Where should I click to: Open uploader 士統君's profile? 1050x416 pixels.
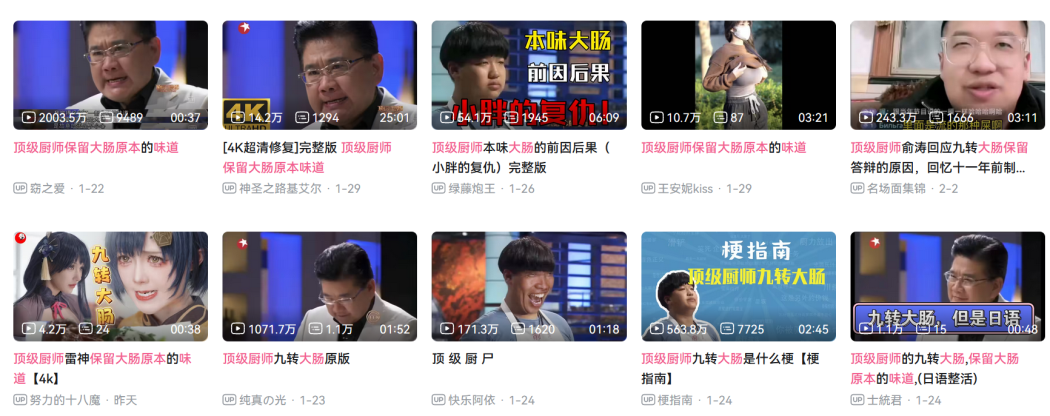887,400
